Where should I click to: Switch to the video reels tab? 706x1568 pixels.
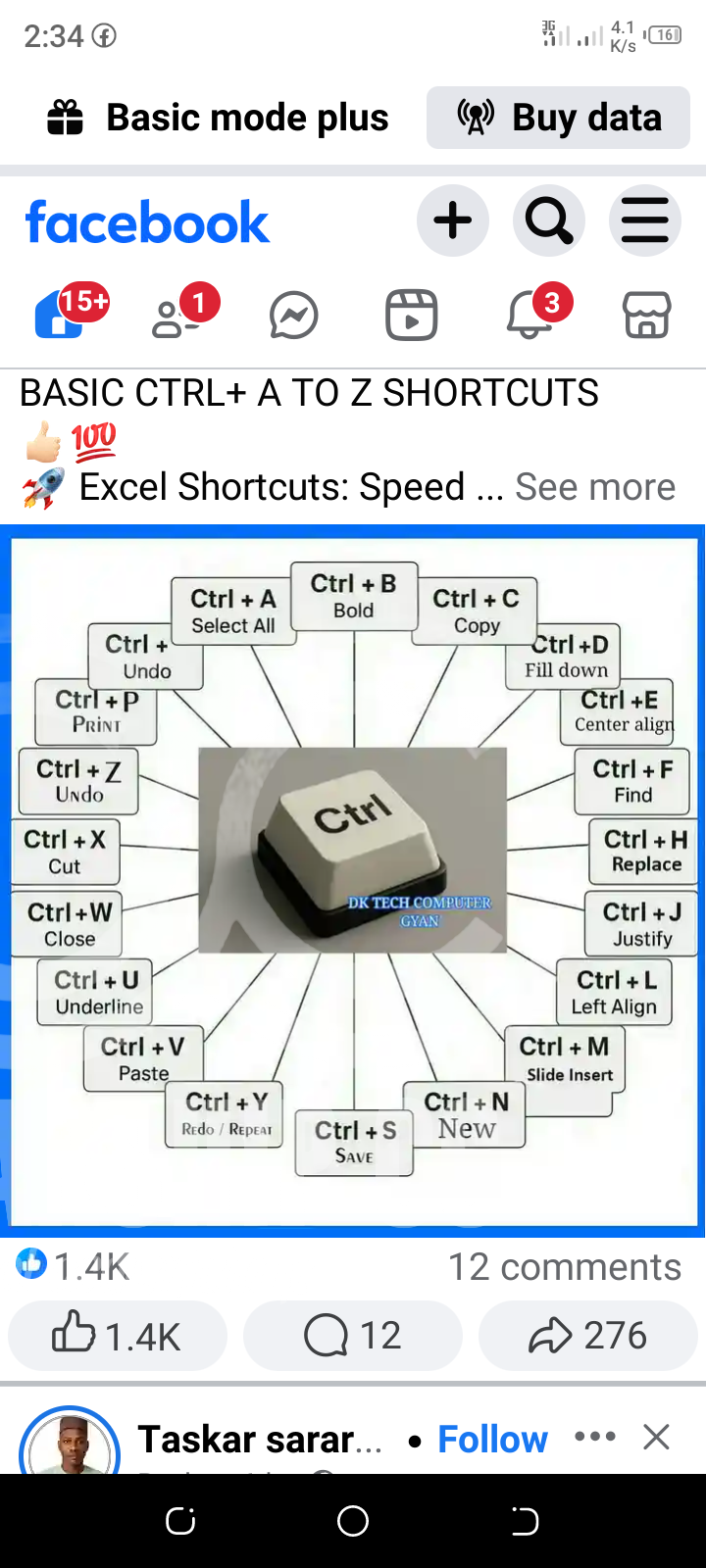pyautogui.click(x=412, y=316)
